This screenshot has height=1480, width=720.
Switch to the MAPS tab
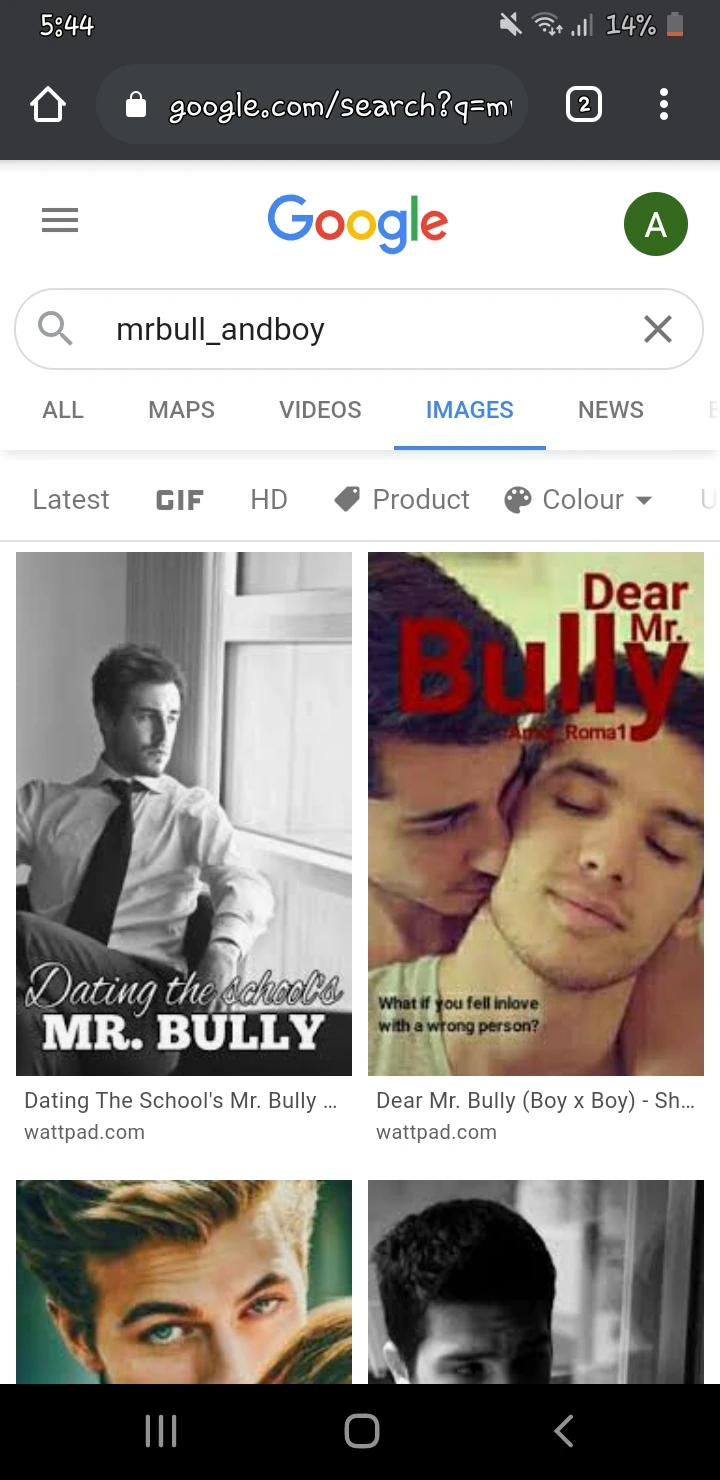click(x=181, y=410)
